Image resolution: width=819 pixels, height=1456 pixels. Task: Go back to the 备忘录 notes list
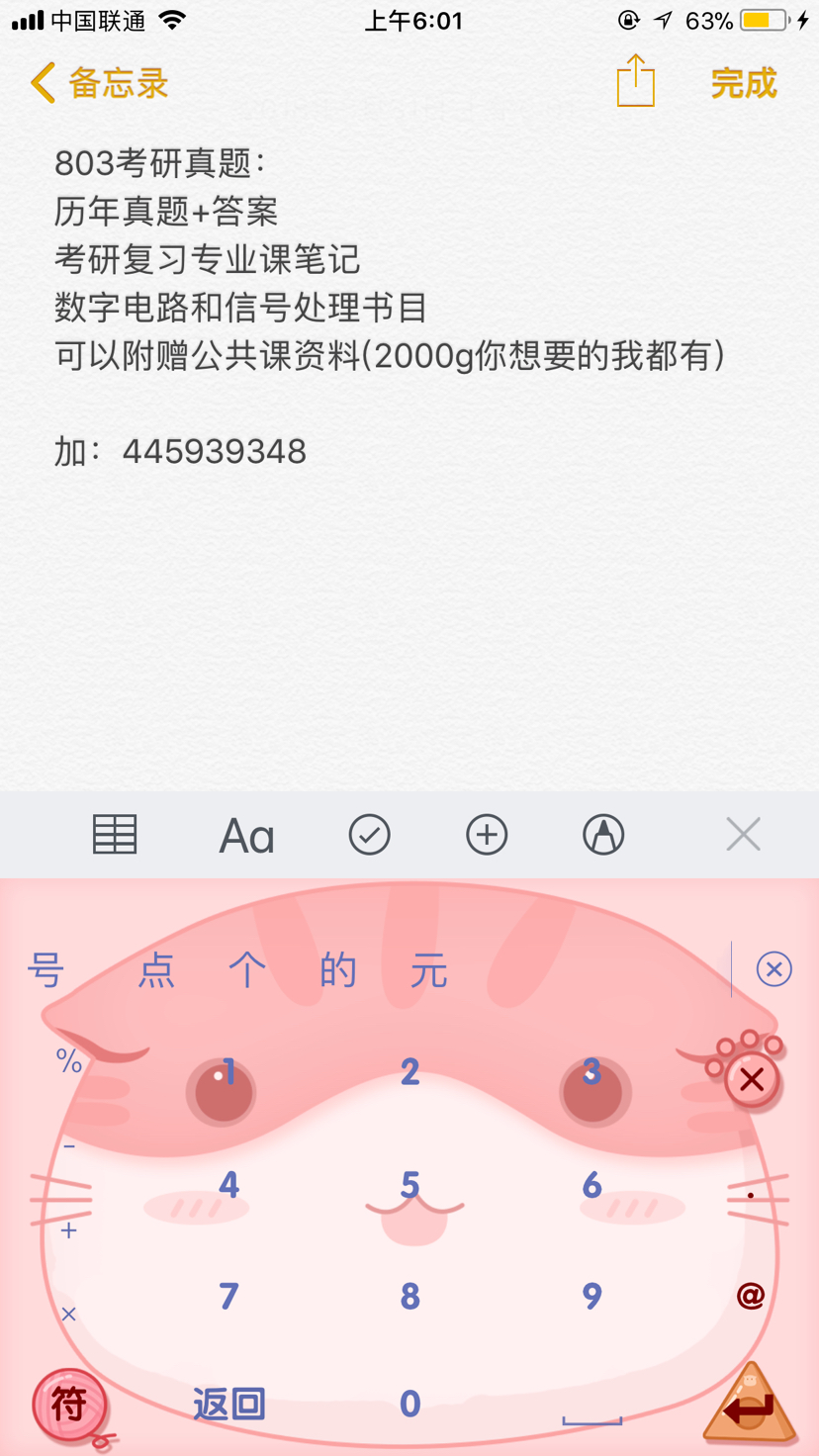(x=99, y=83)
